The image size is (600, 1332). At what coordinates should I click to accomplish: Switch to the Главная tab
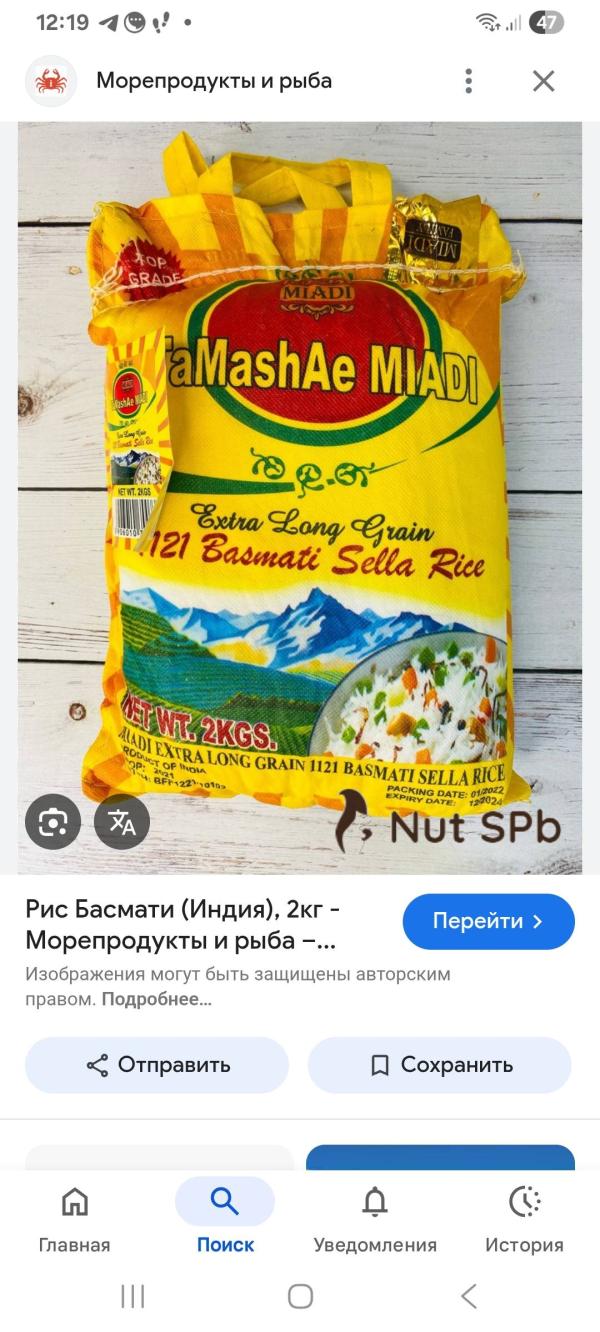pyautogui.click(x=74, y=1217)
